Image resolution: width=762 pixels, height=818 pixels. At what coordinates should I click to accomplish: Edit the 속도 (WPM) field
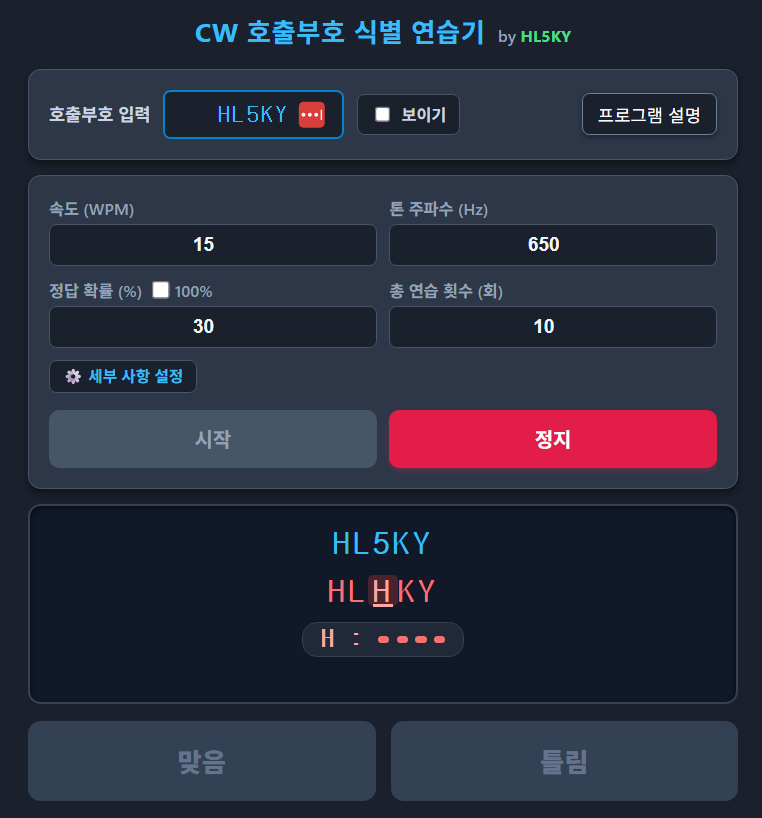213,245
